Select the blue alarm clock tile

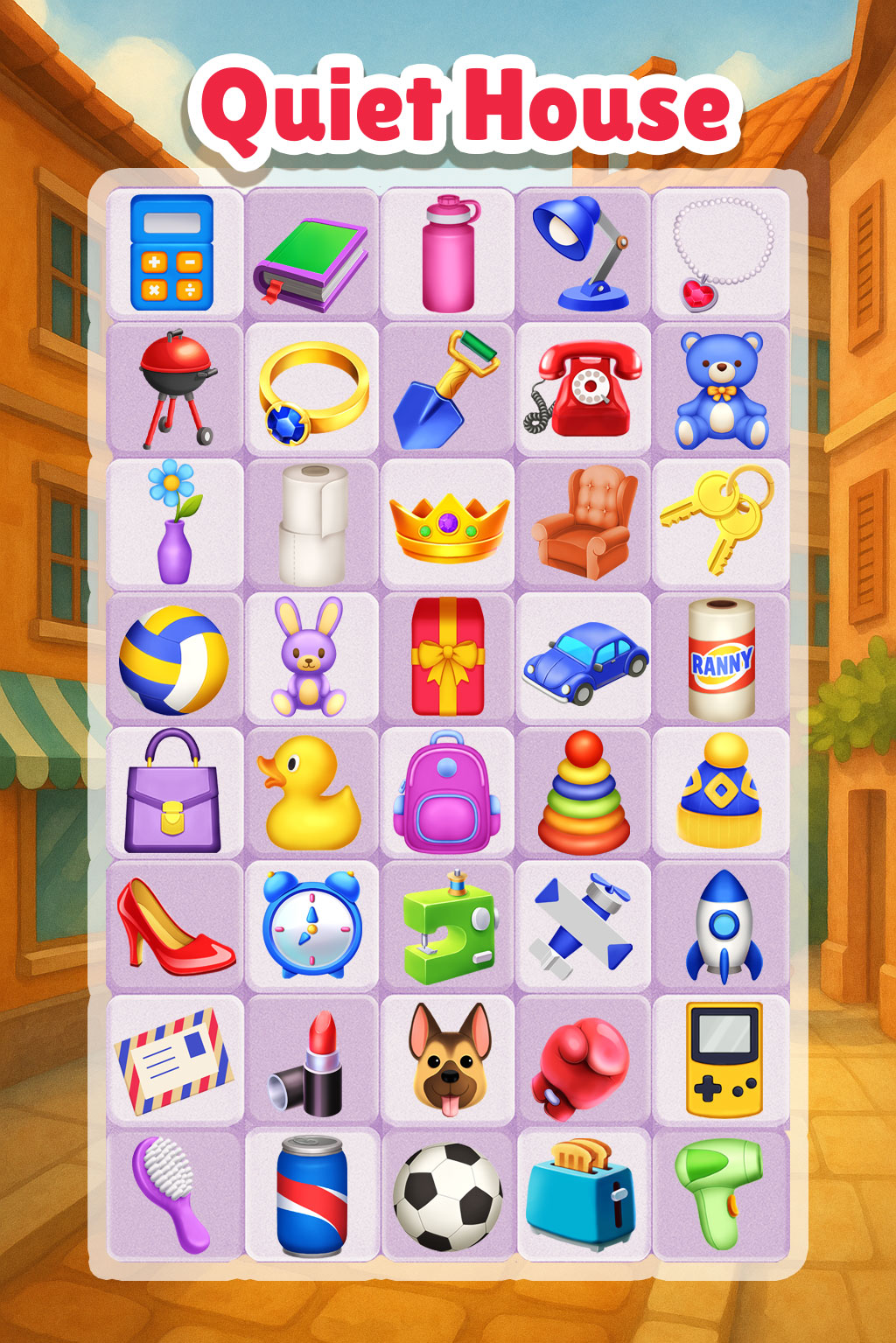click(x=311, y=926)
